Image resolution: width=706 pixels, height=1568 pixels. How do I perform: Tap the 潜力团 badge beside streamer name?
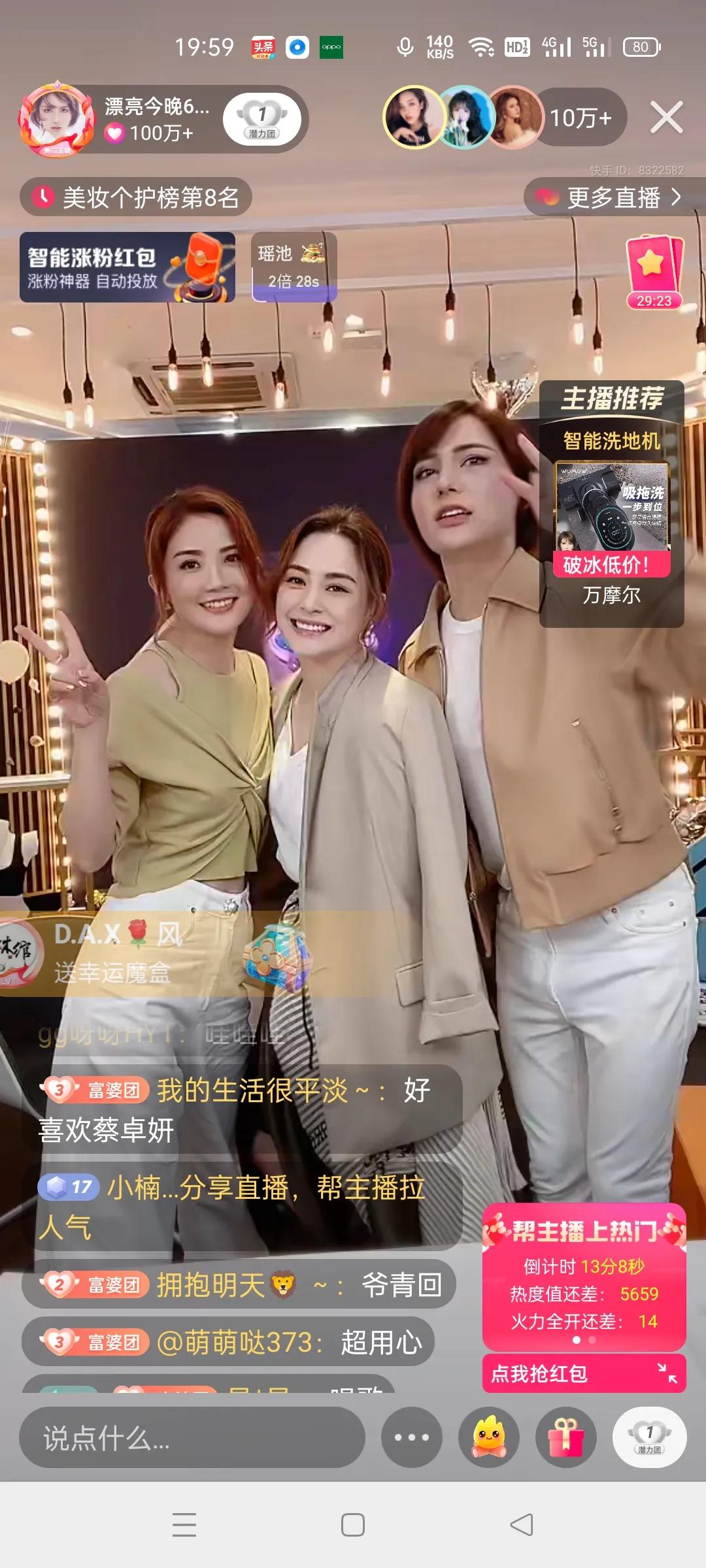click(x=262, y=119)
